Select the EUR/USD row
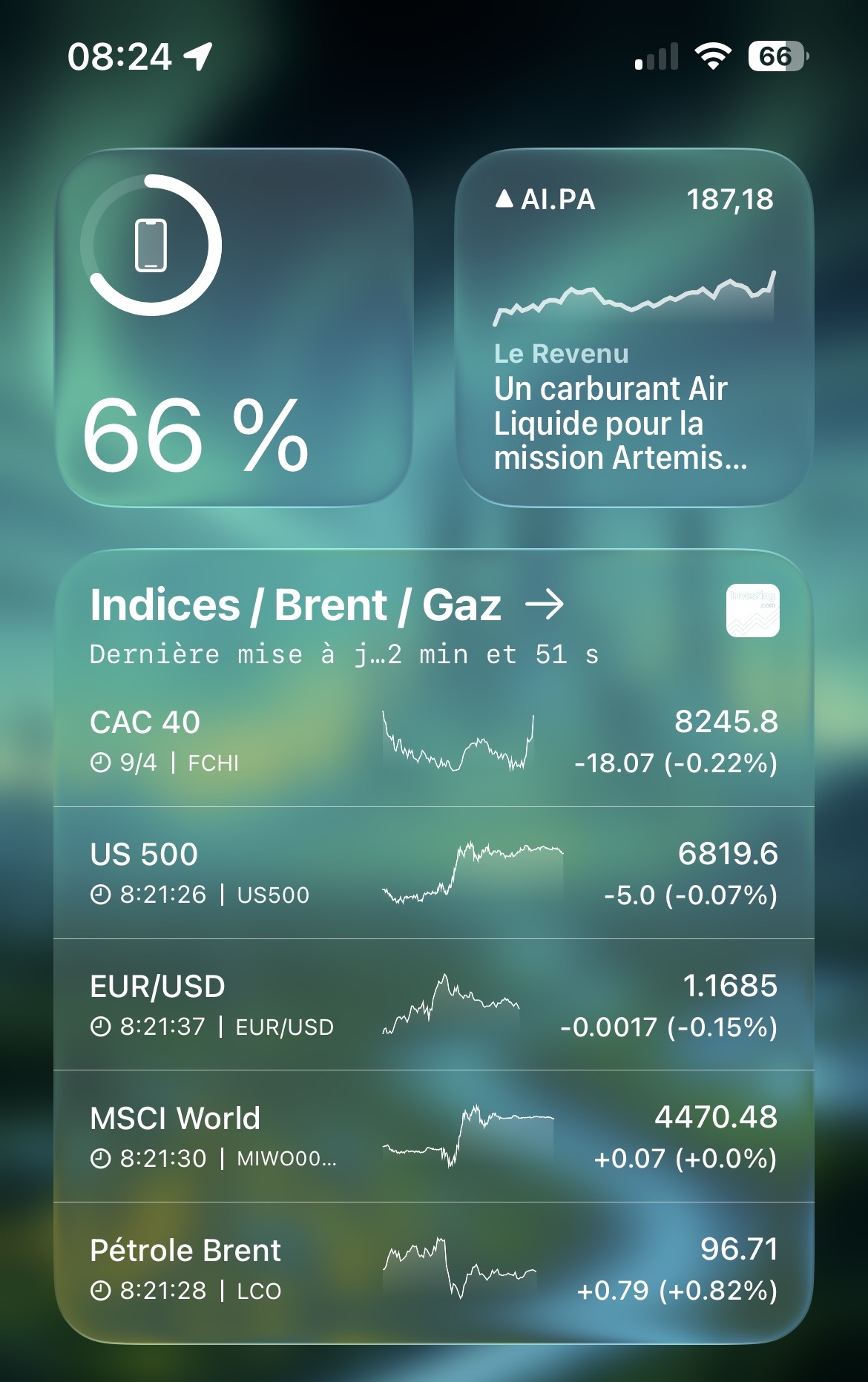This screenshot has height=1382, width=868. tap(434, 1006)
